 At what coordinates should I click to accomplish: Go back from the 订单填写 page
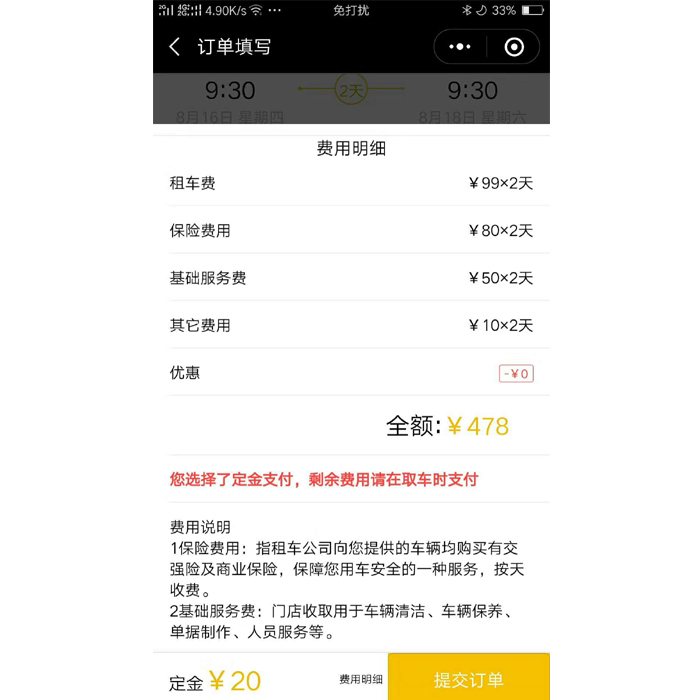click(x=175, y=47)
